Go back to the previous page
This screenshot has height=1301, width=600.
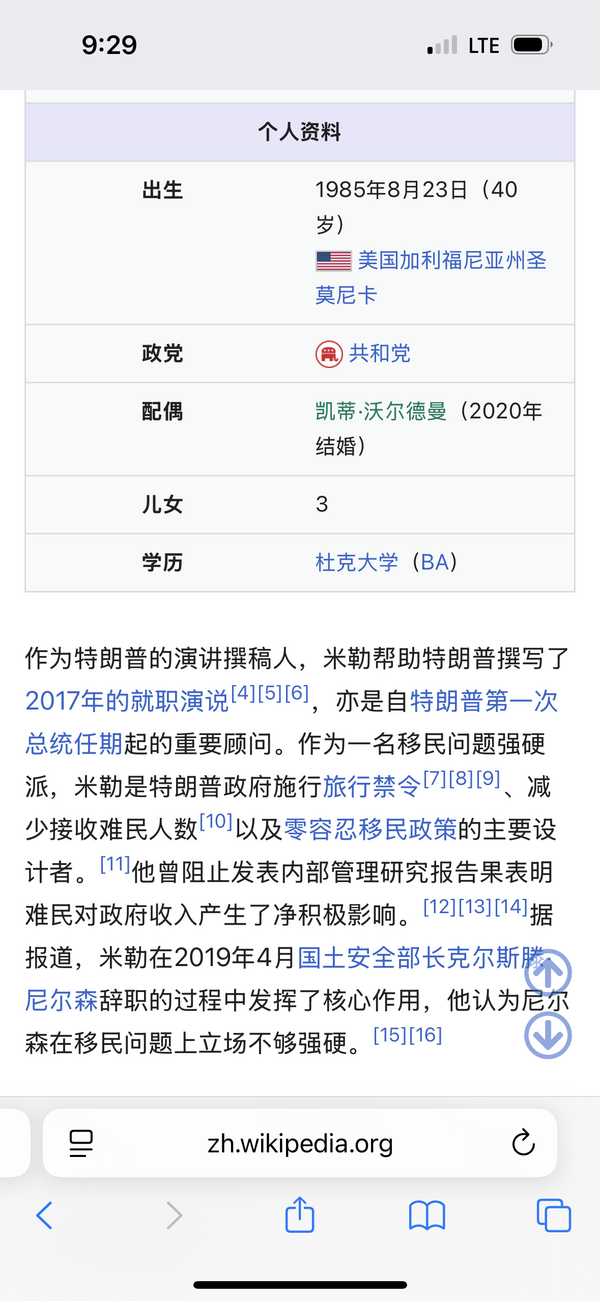pos(44,1215)
